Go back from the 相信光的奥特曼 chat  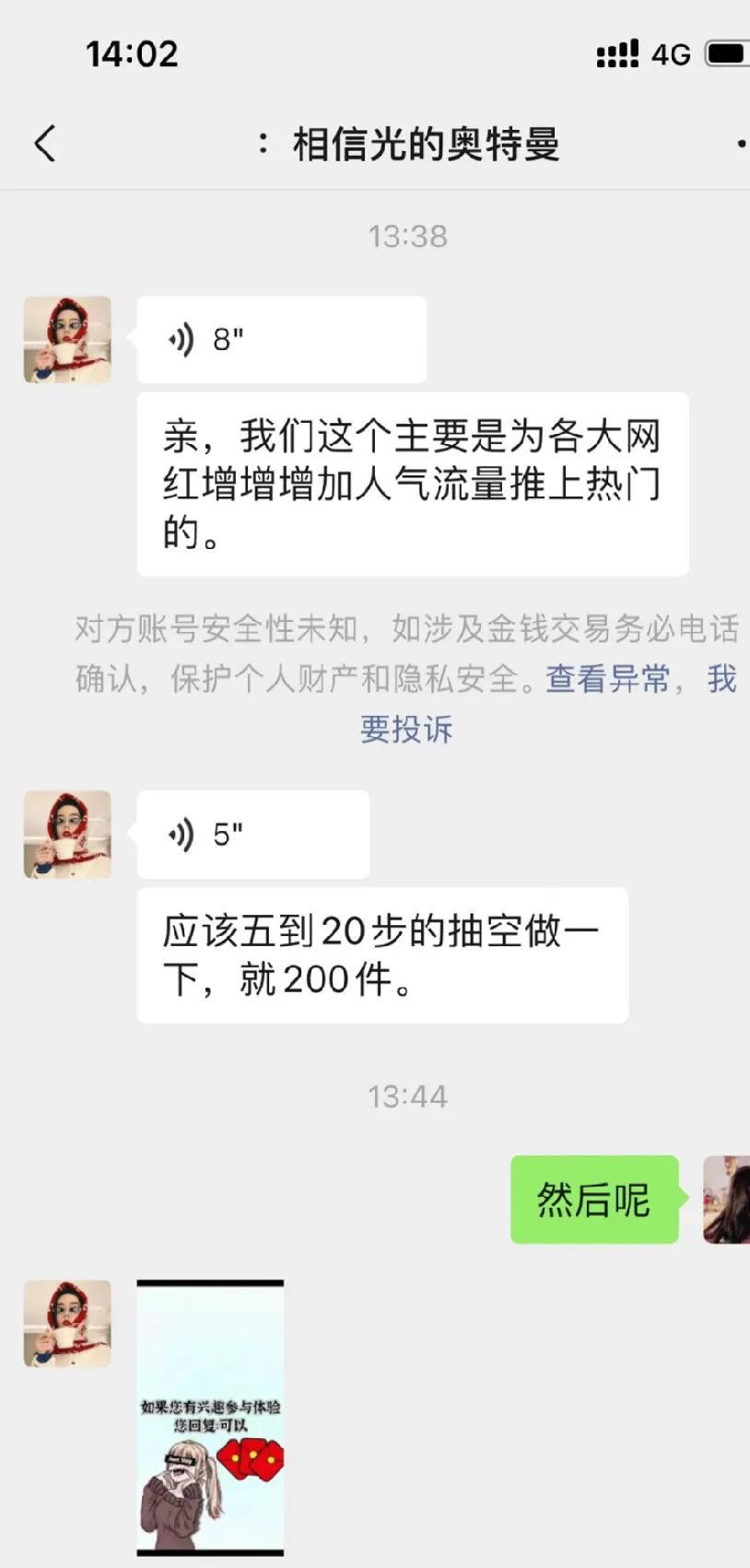[x=44, y=144]
